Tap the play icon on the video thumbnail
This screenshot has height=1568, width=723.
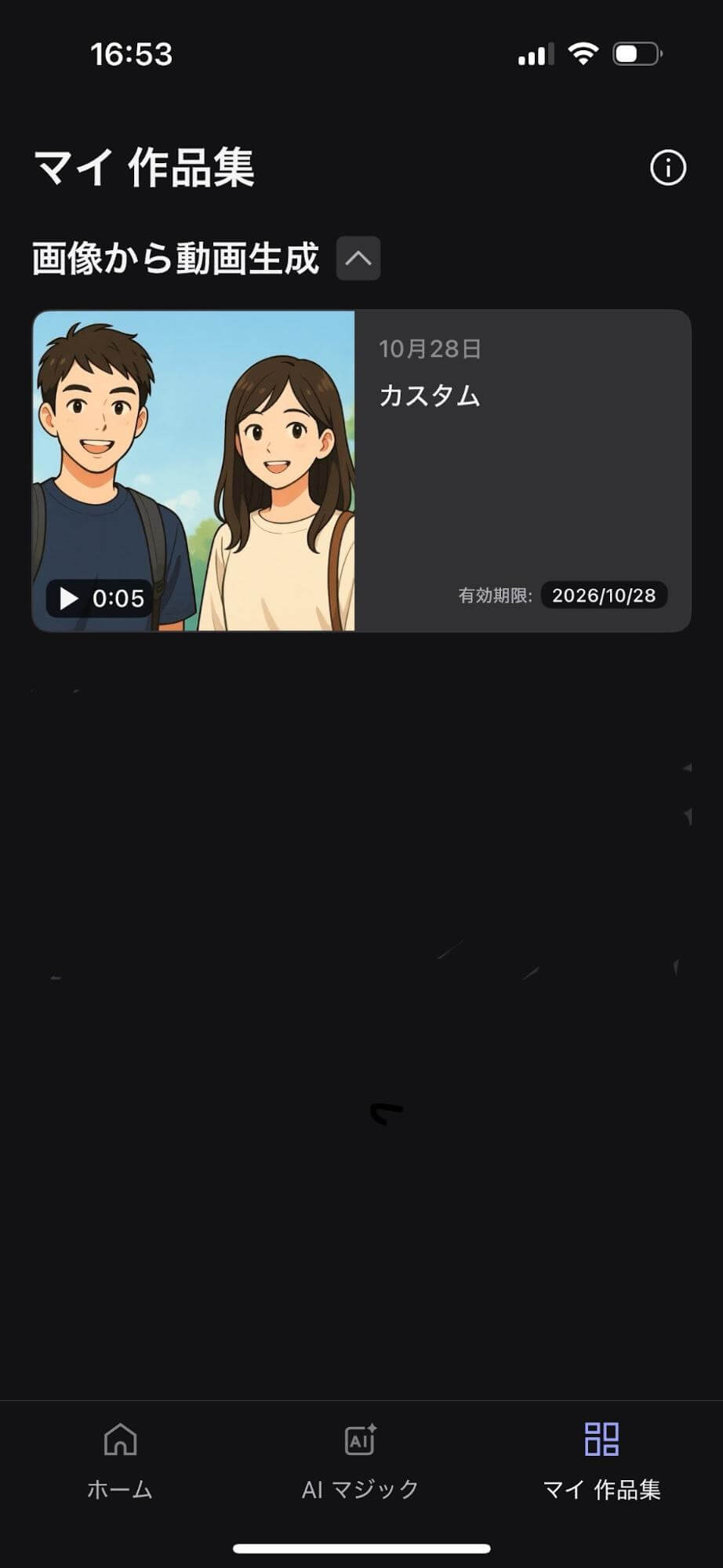[70, 598]
